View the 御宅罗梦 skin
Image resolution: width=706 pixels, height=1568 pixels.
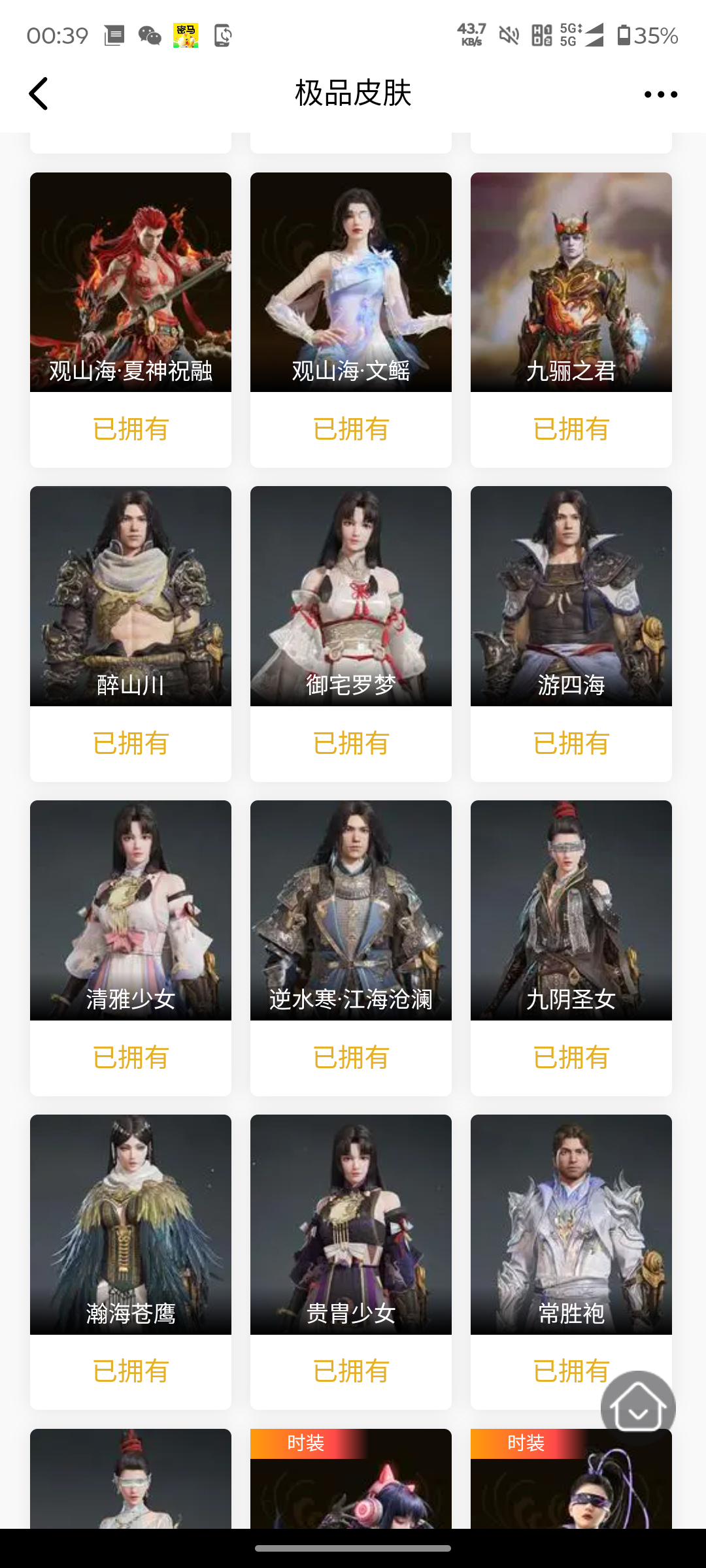[351, 596]
